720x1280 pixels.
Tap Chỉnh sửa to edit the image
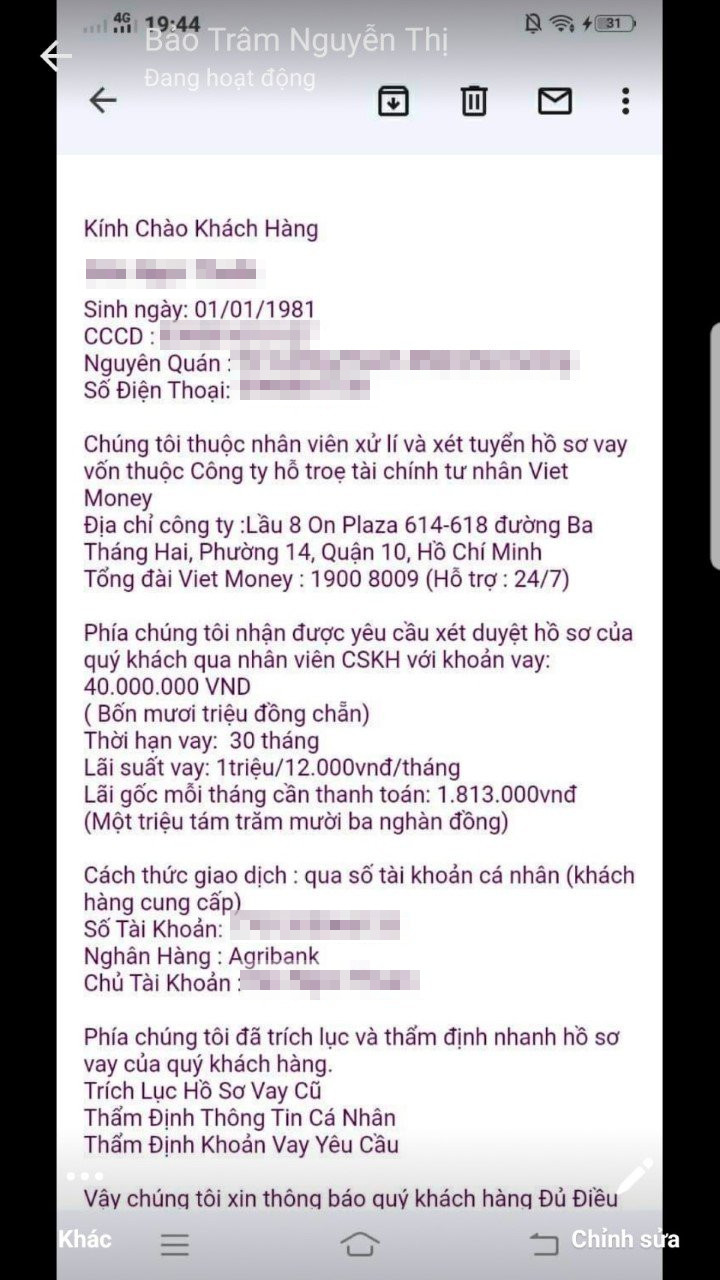click(625, 1238)
